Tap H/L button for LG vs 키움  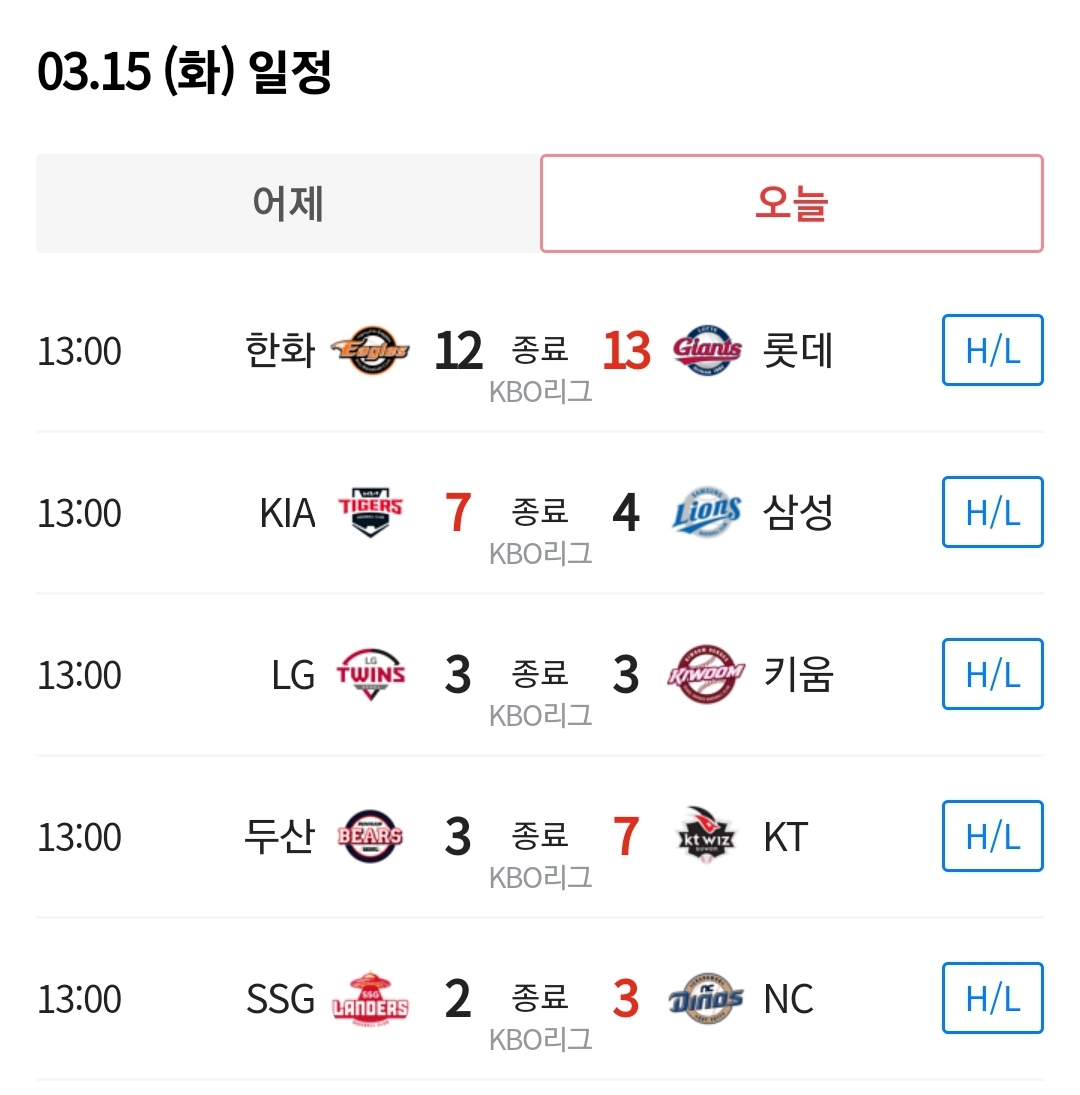[x=992, y=674]
